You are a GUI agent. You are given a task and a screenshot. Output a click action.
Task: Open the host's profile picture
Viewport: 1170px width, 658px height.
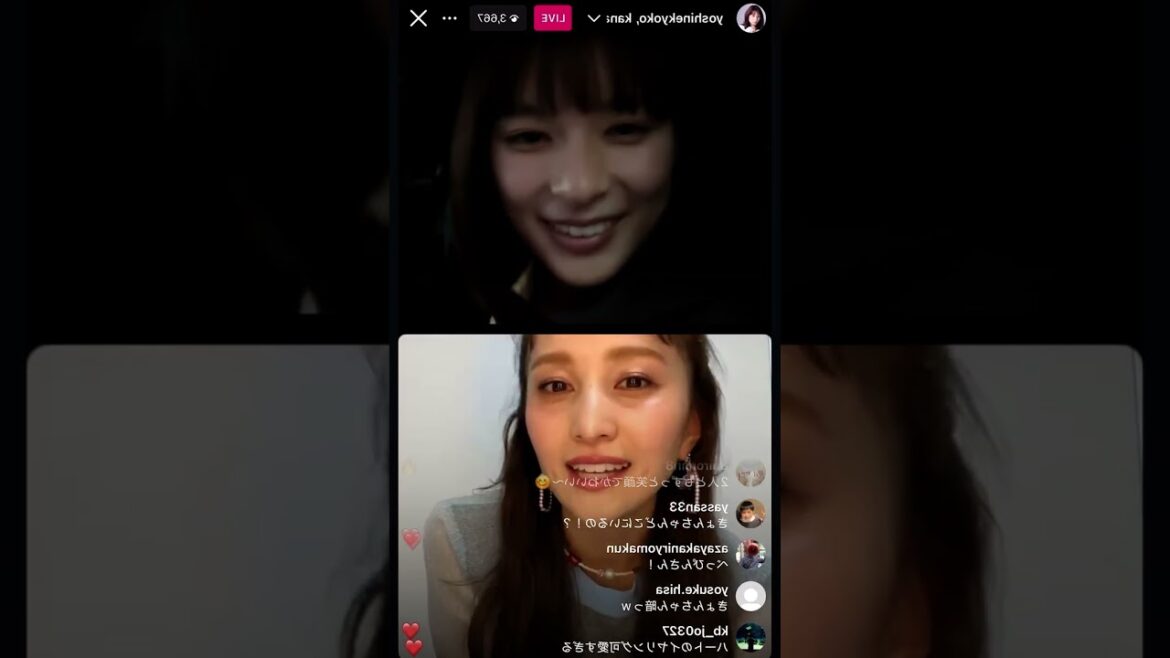(x=751, y=18)
